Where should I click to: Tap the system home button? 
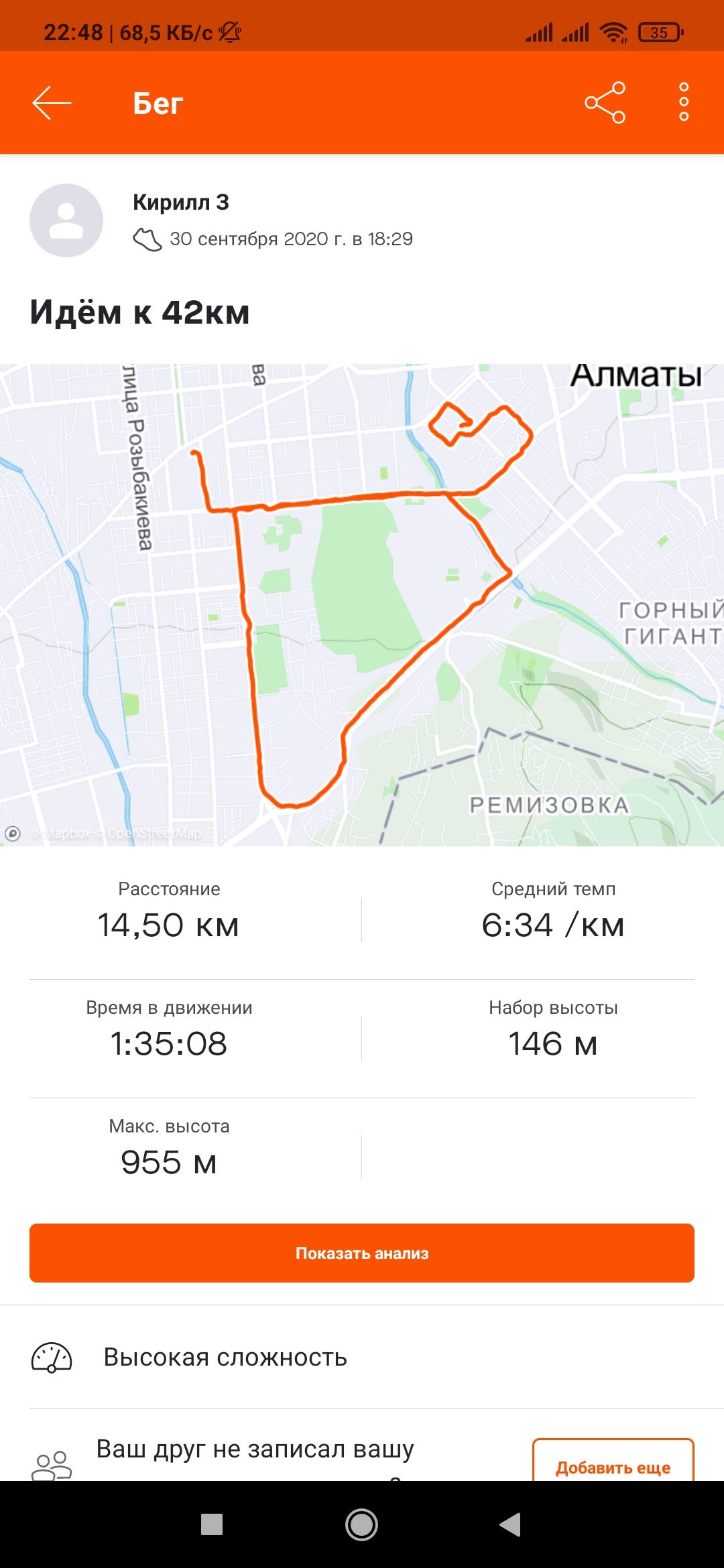tap(362, 1525)
